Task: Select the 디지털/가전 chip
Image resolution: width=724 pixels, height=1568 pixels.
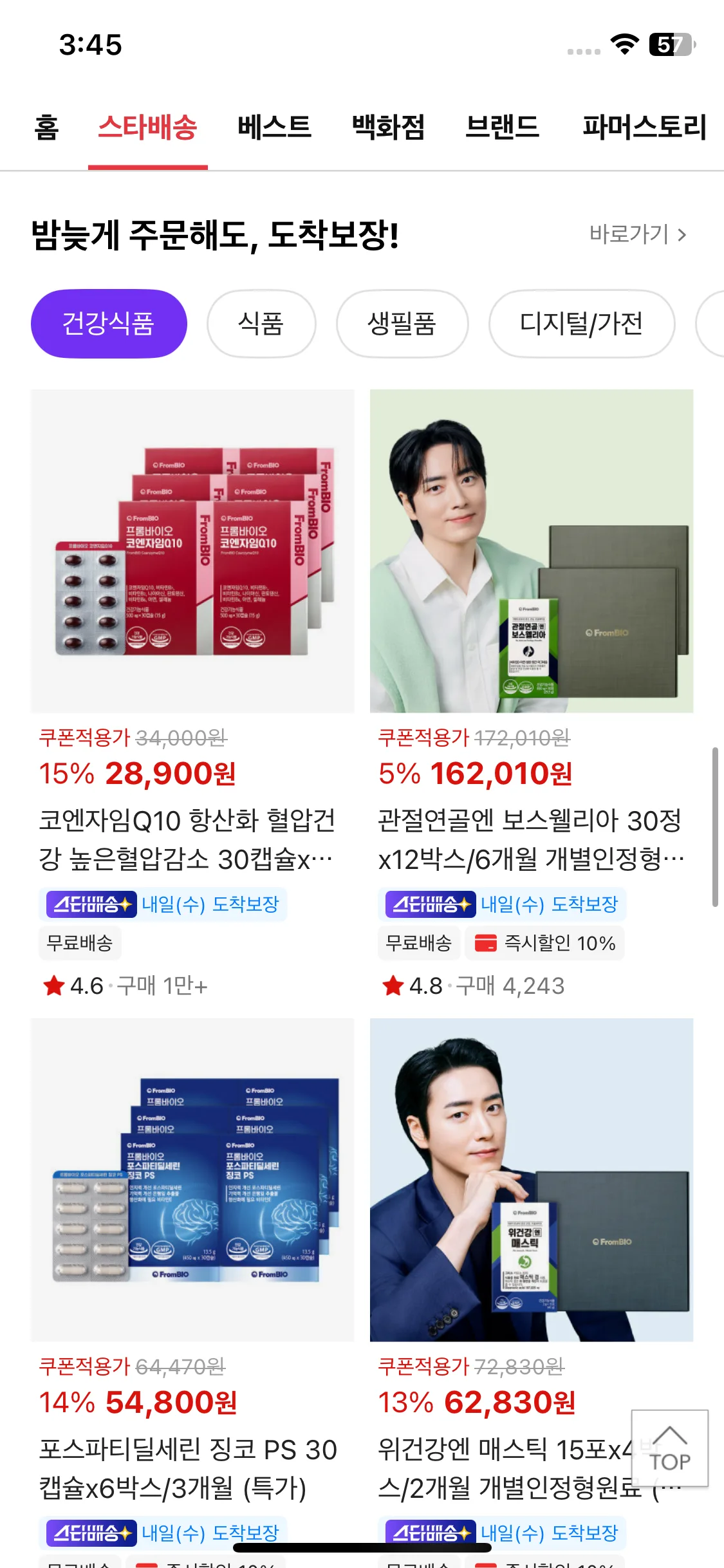Action: pyautogui.click(x=581, y=323)
